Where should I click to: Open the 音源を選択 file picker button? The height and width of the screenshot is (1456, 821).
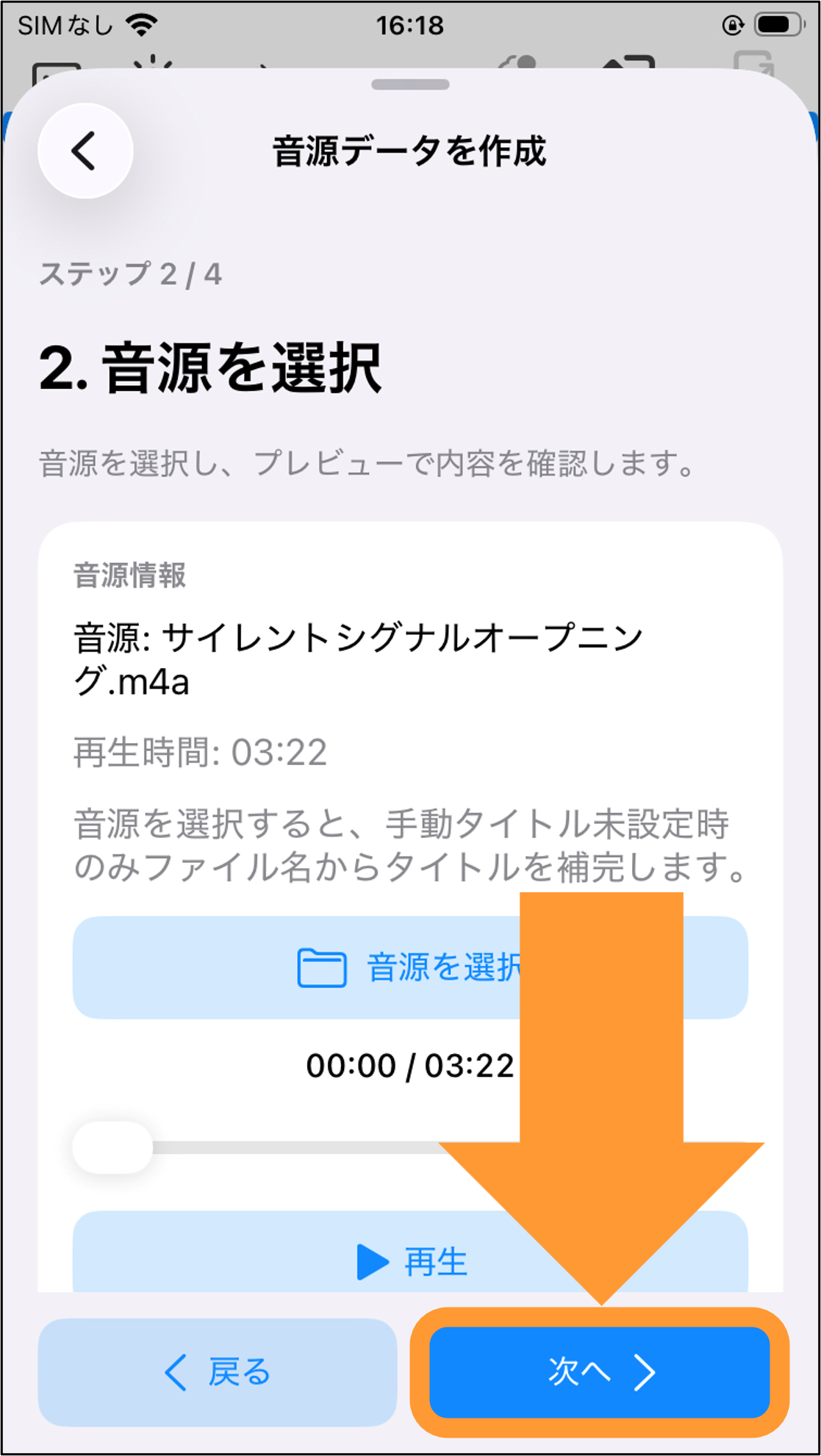pos(410,967)
